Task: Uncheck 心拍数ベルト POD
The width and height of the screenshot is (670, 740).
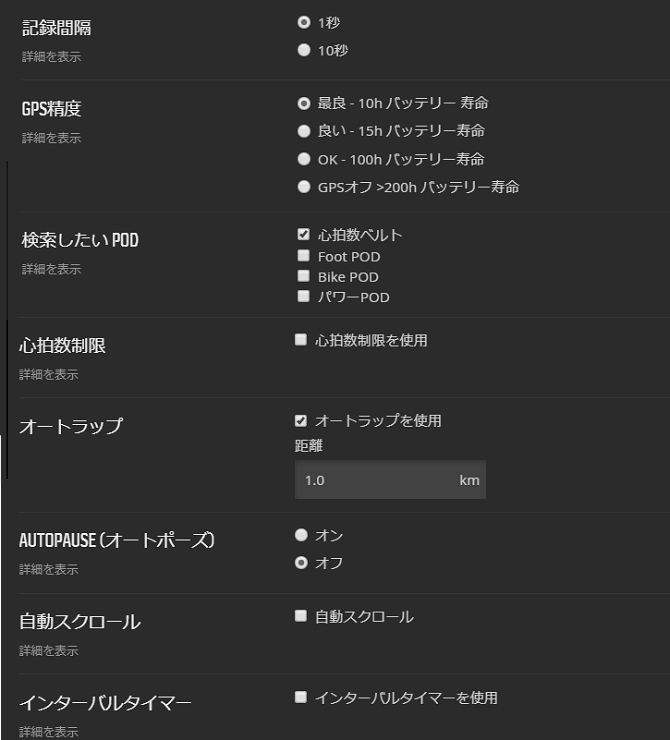Action: pos(304,235)
